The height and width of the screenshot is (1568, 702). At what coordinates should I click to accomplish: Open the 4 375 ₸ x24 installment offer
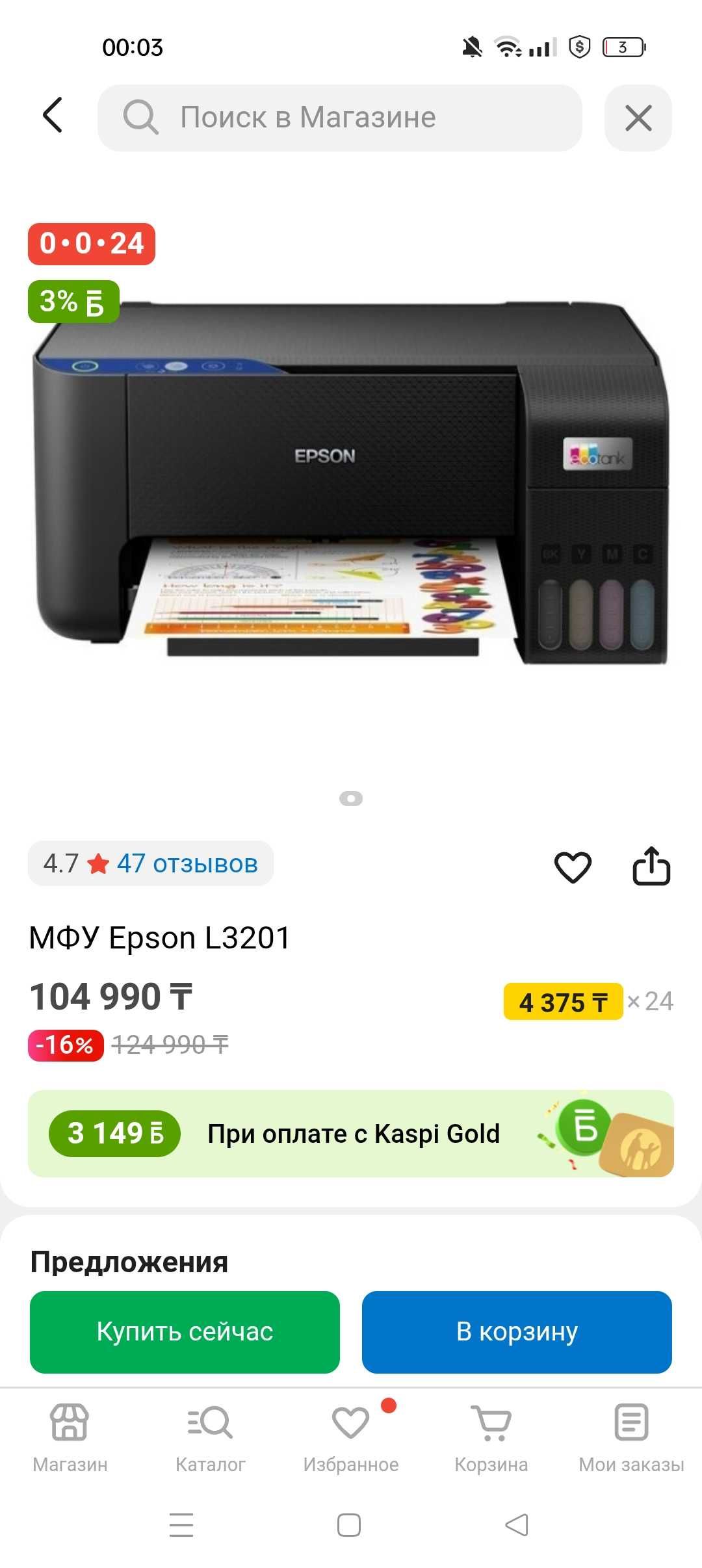(588, 1002)
